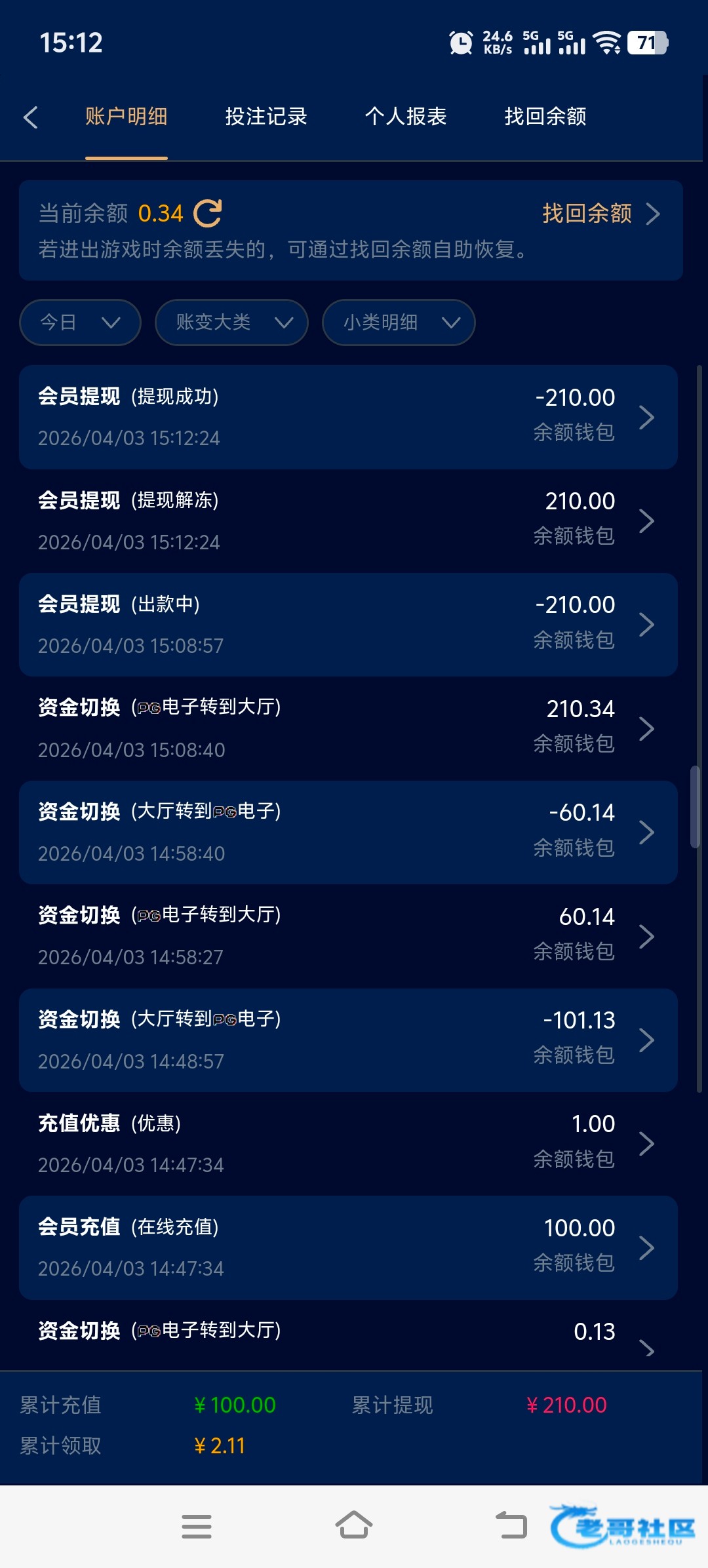Image resolution: width=708 pixels, height=1568 pixels.
Task: Switch to the 投注记录 tab
Action: pos(266,117)
